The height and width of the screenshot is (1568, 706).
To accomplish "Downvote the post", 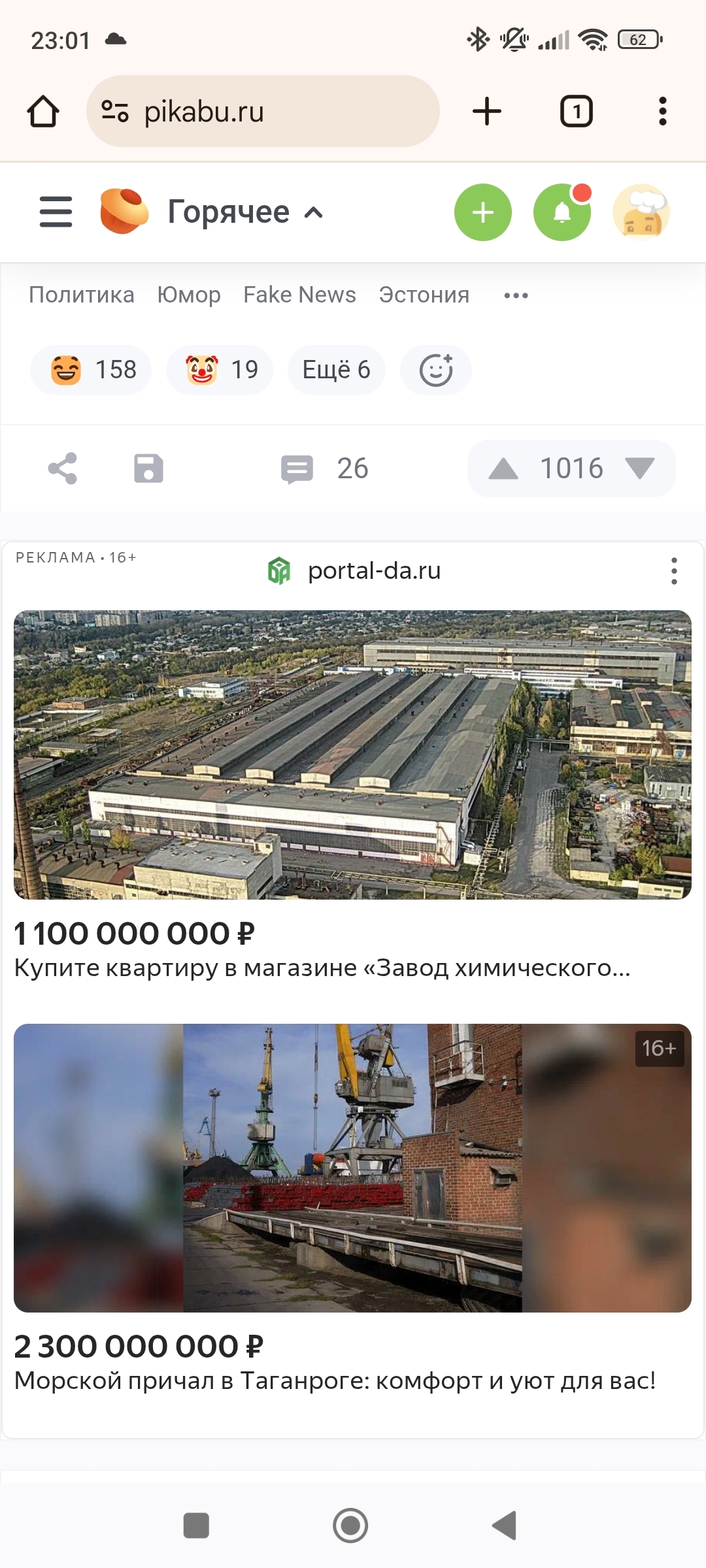I will coord(639,468).
